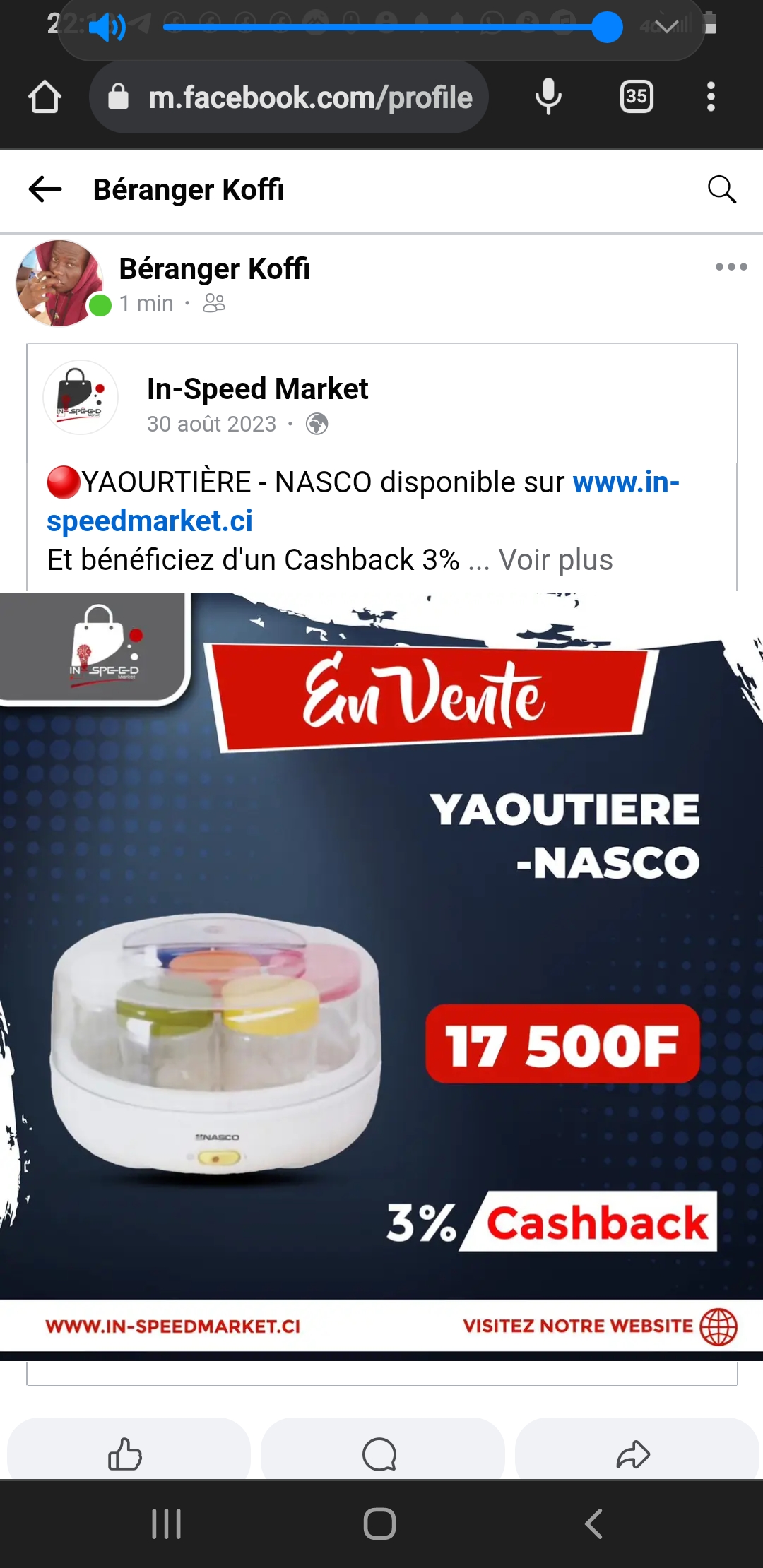
Task: Adjust the media volume slider
Action: pyautogui.click(x=392, y=28)
